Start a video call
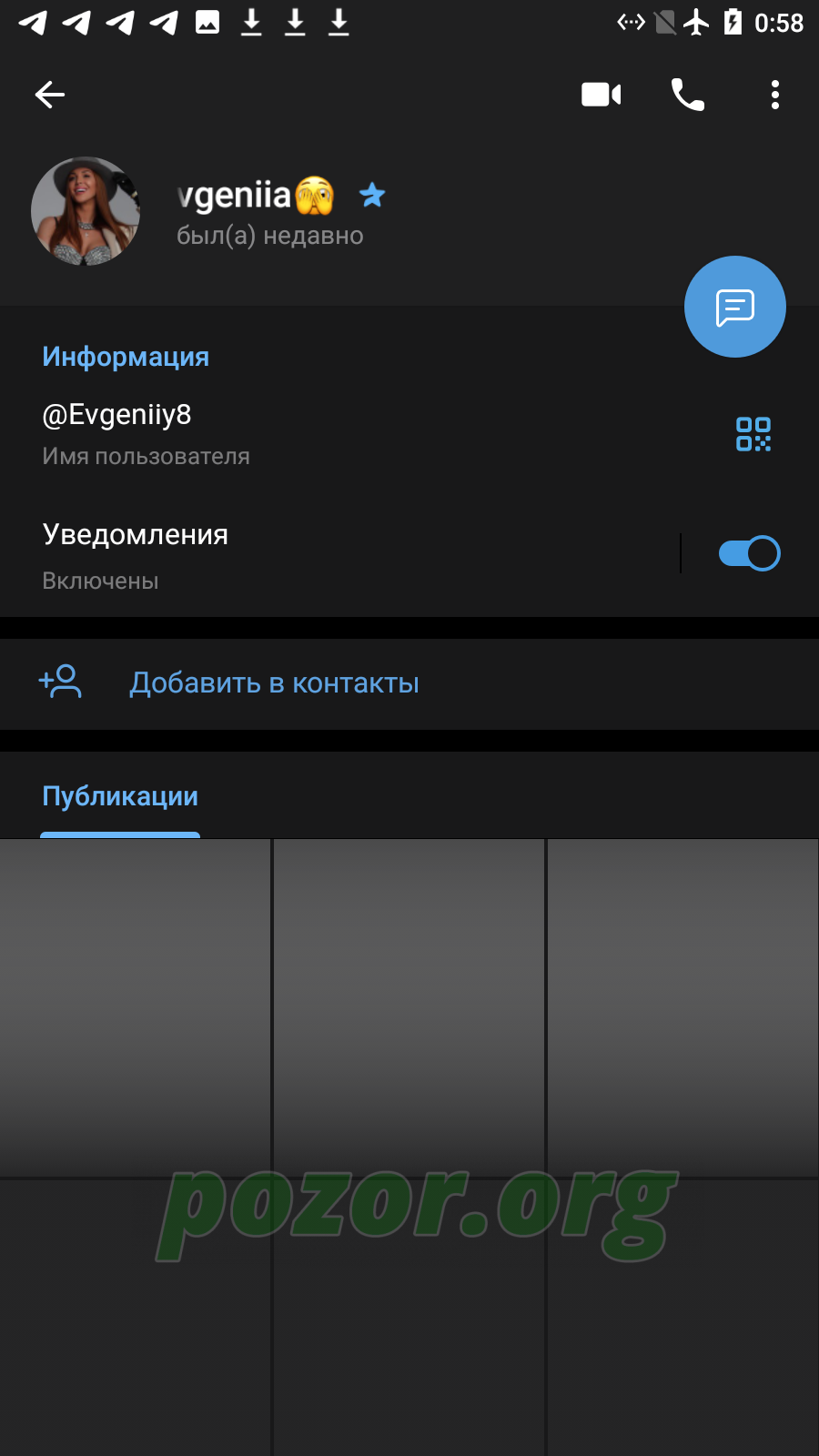Screen dimensions: 819x1456 pyautogui.click(x=602, y=95)
